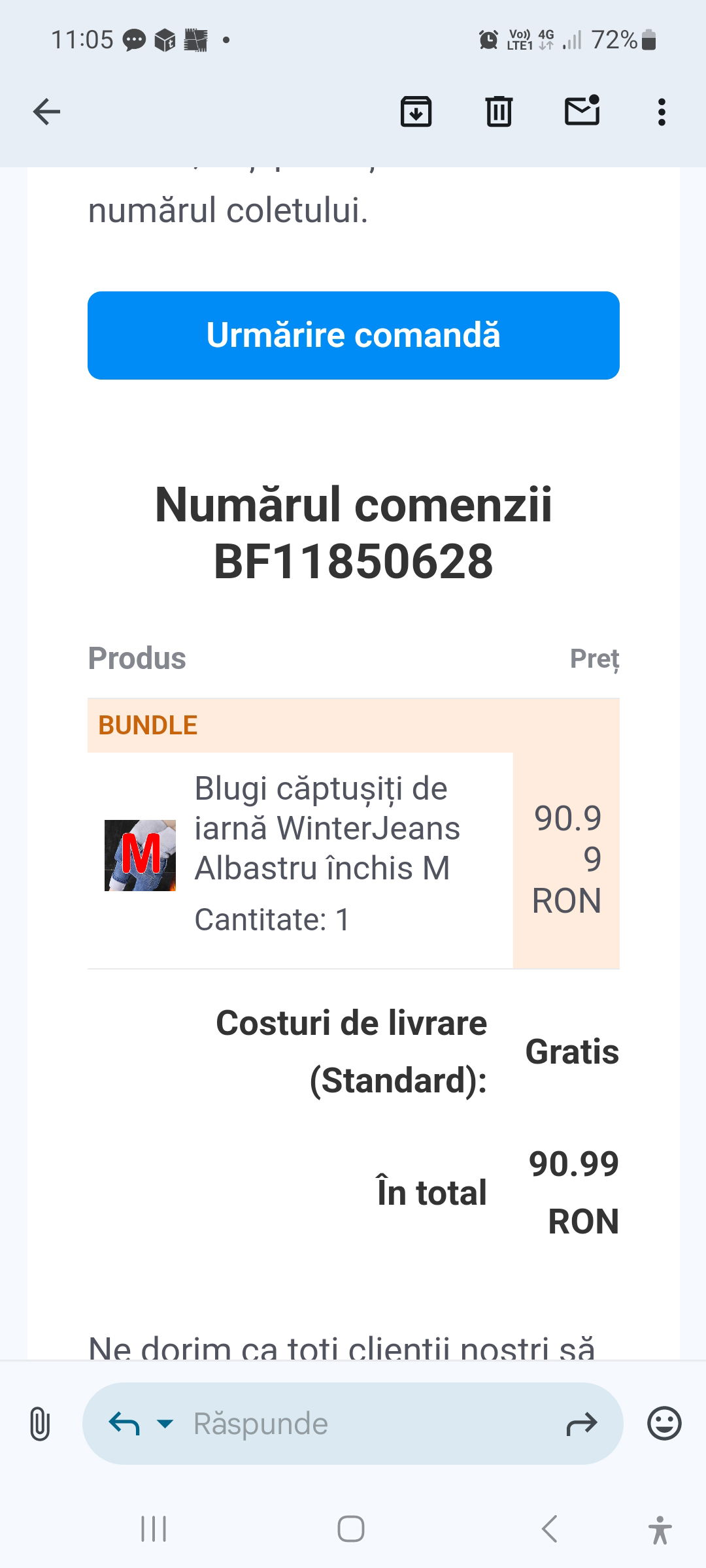Open the overflow menu

click(662, 112)
